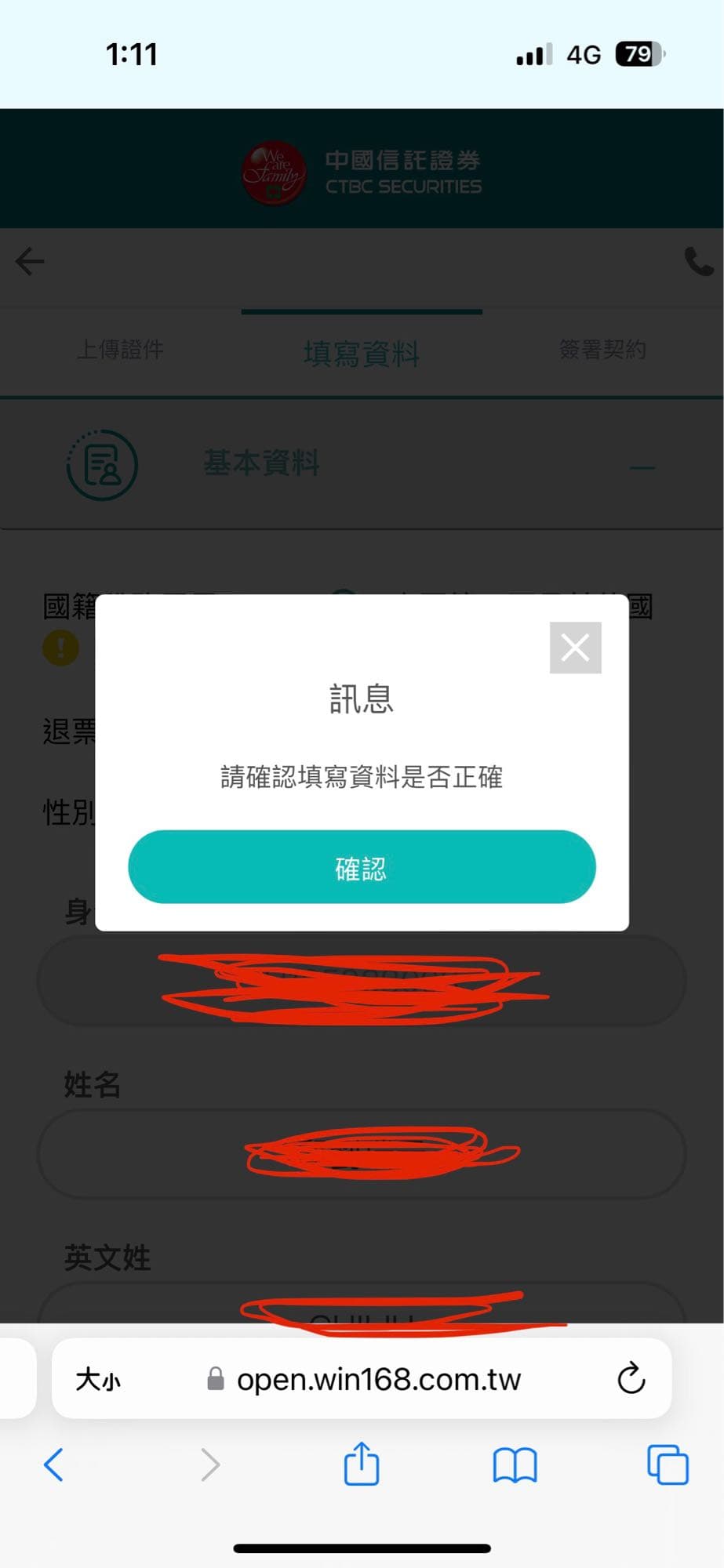
Task: Tap the phone call icon in the header
Action: tap(697, 262)
